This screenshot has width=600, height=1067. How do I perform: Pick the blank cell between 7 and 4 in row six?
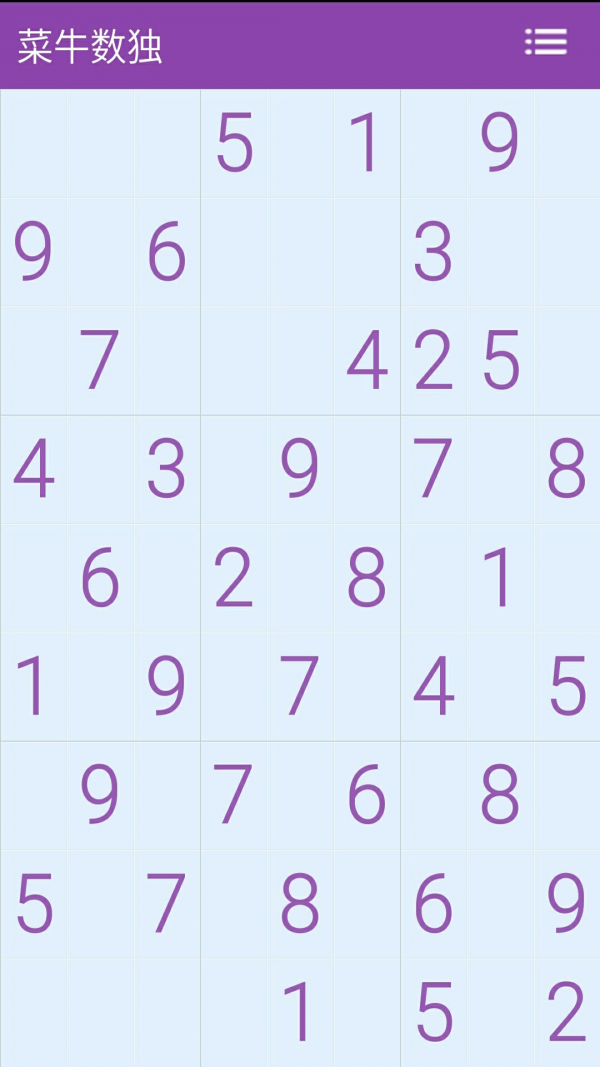(x=367, y=686)
